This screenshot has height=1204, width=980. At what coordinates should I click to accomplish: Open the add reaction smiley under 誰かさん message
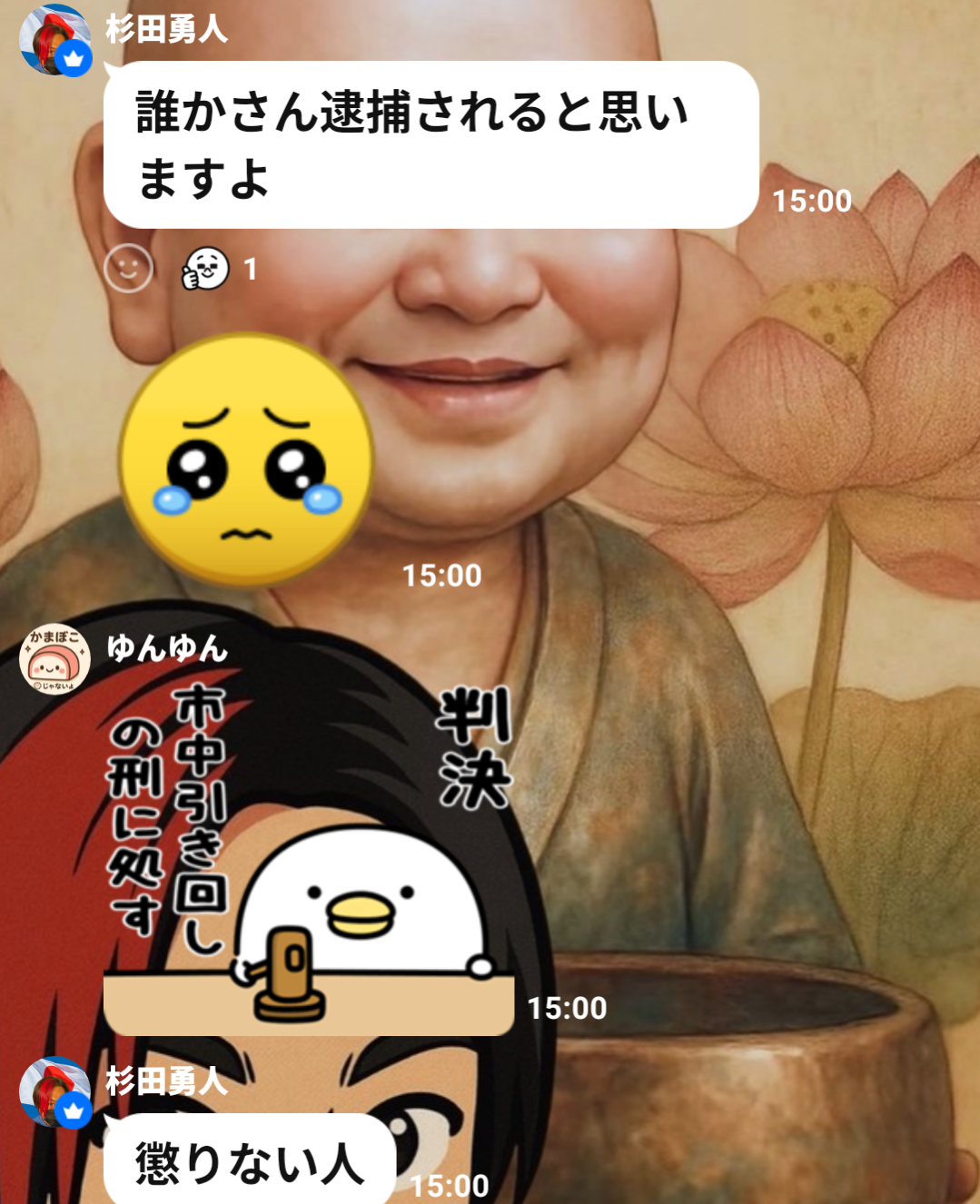[x=128, y=269]
